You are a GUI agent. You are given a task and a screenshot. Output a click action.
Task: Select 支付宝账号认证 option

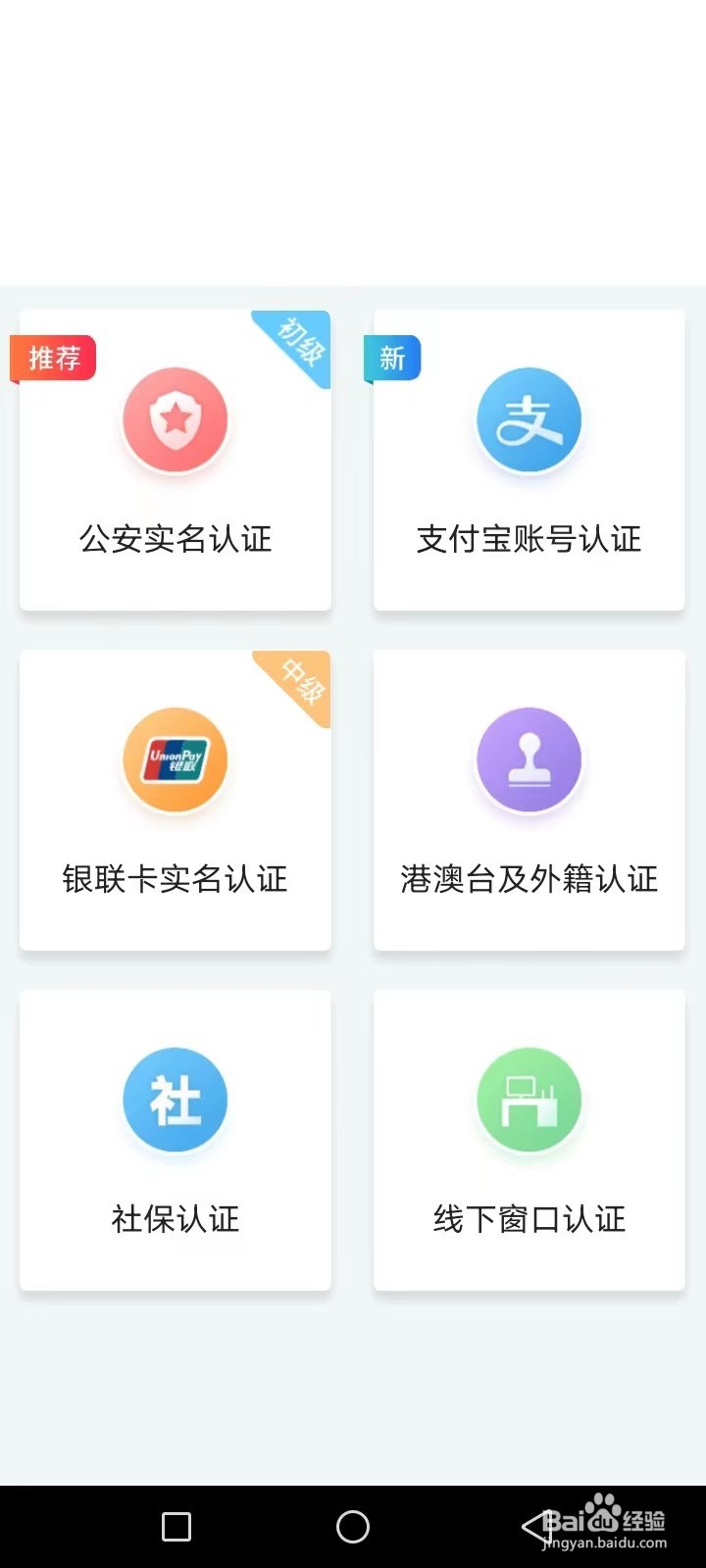[529, 461]
